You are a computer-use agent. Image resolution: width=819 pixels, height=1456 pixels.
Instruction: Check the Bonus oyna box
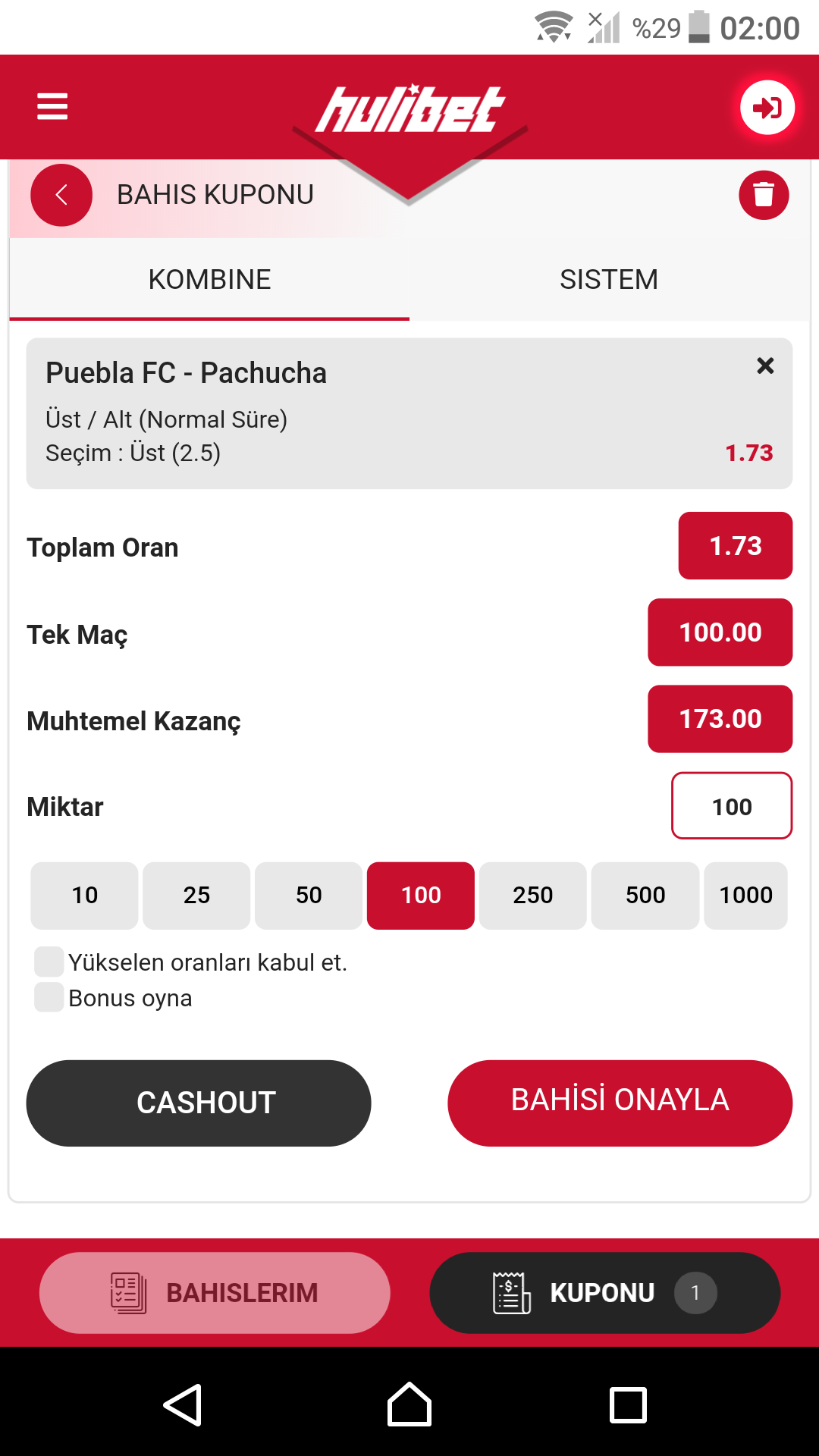(49, 997)
